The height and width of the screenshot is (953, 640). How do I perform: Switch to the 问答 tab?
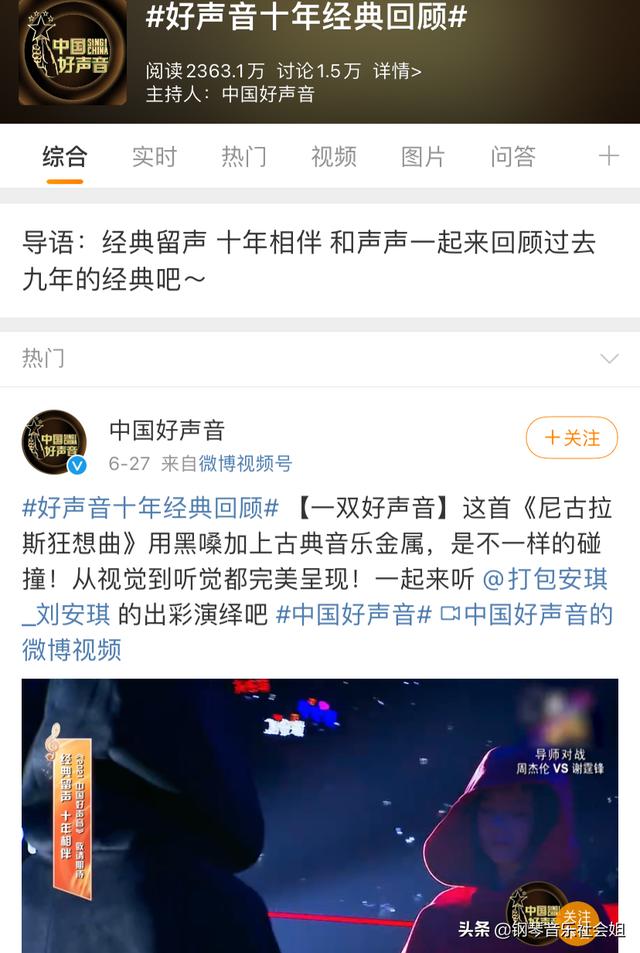point(513,157)
